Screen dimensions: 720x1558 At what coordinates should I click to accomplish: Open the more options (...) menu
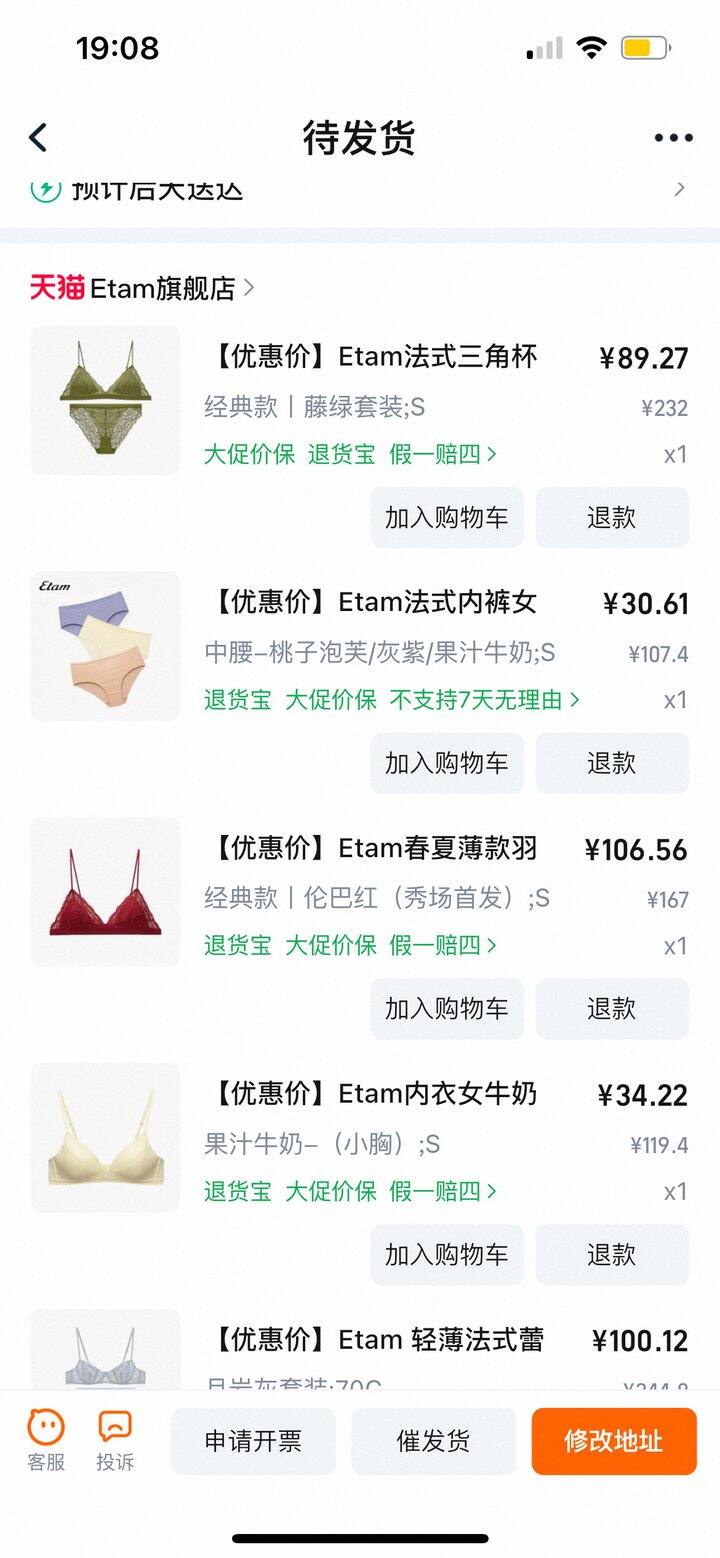(x=672, y=137)
